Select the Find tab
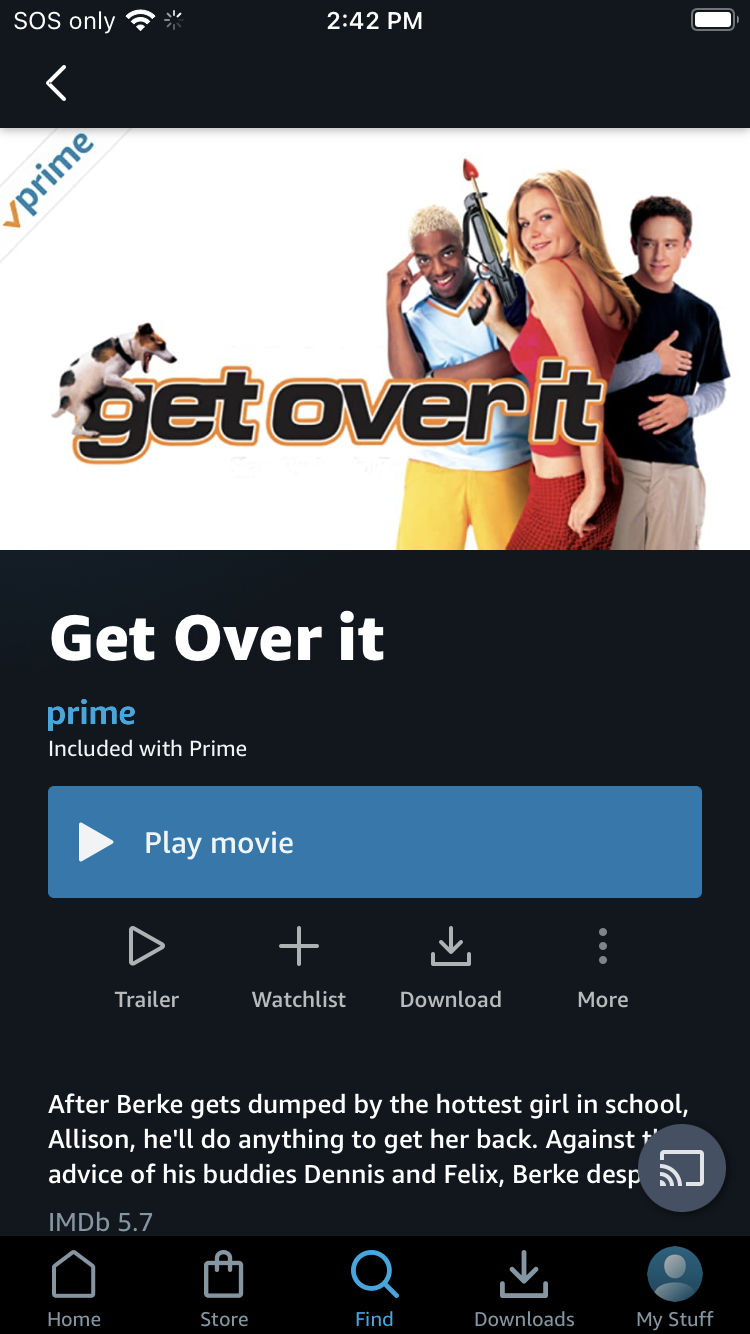This screenshot has width=750, height=1334. 374,1290
